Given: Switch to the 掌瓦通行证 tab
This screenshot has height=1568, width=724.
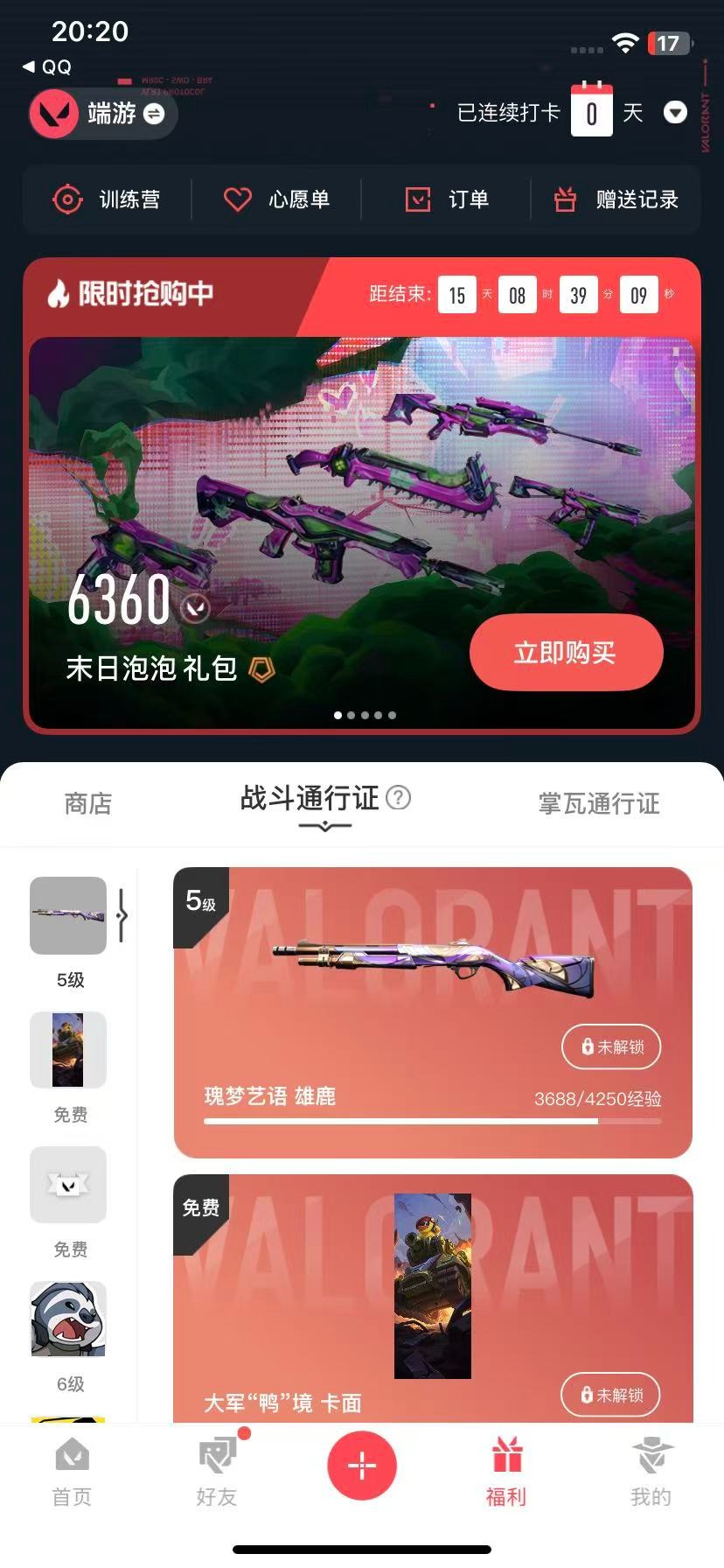Looking at the screenshot, I should click(599, 802).
